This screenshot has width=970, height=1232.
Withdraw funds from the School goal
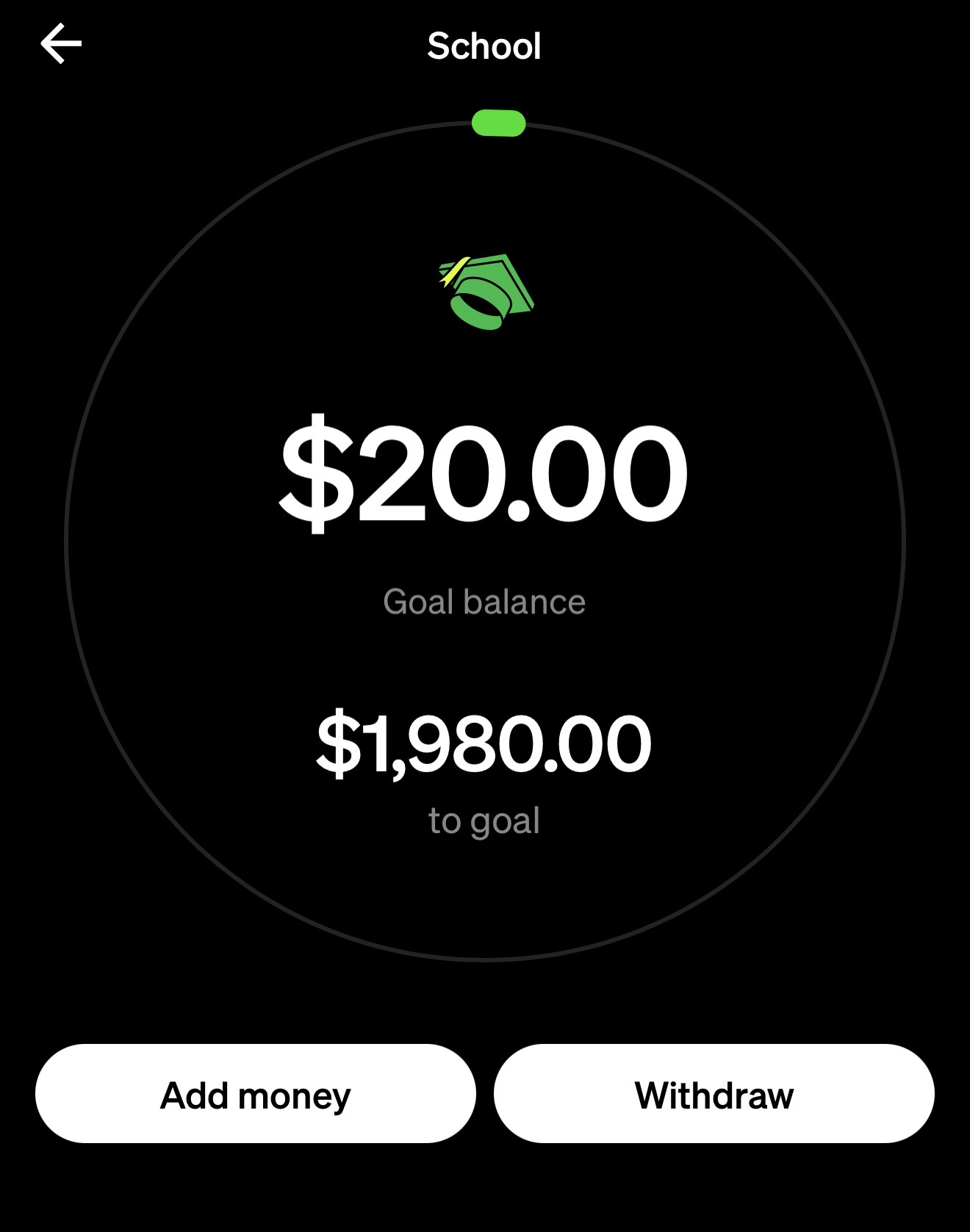[714, 1093]
